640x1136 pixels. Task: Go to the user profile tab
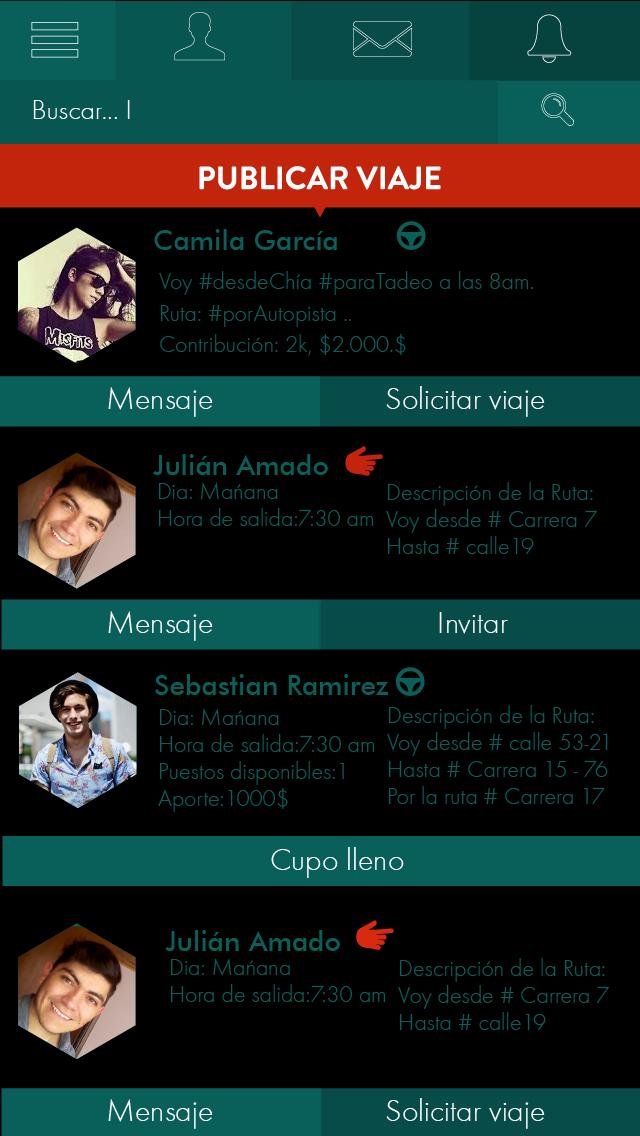[x=200, y=39]
